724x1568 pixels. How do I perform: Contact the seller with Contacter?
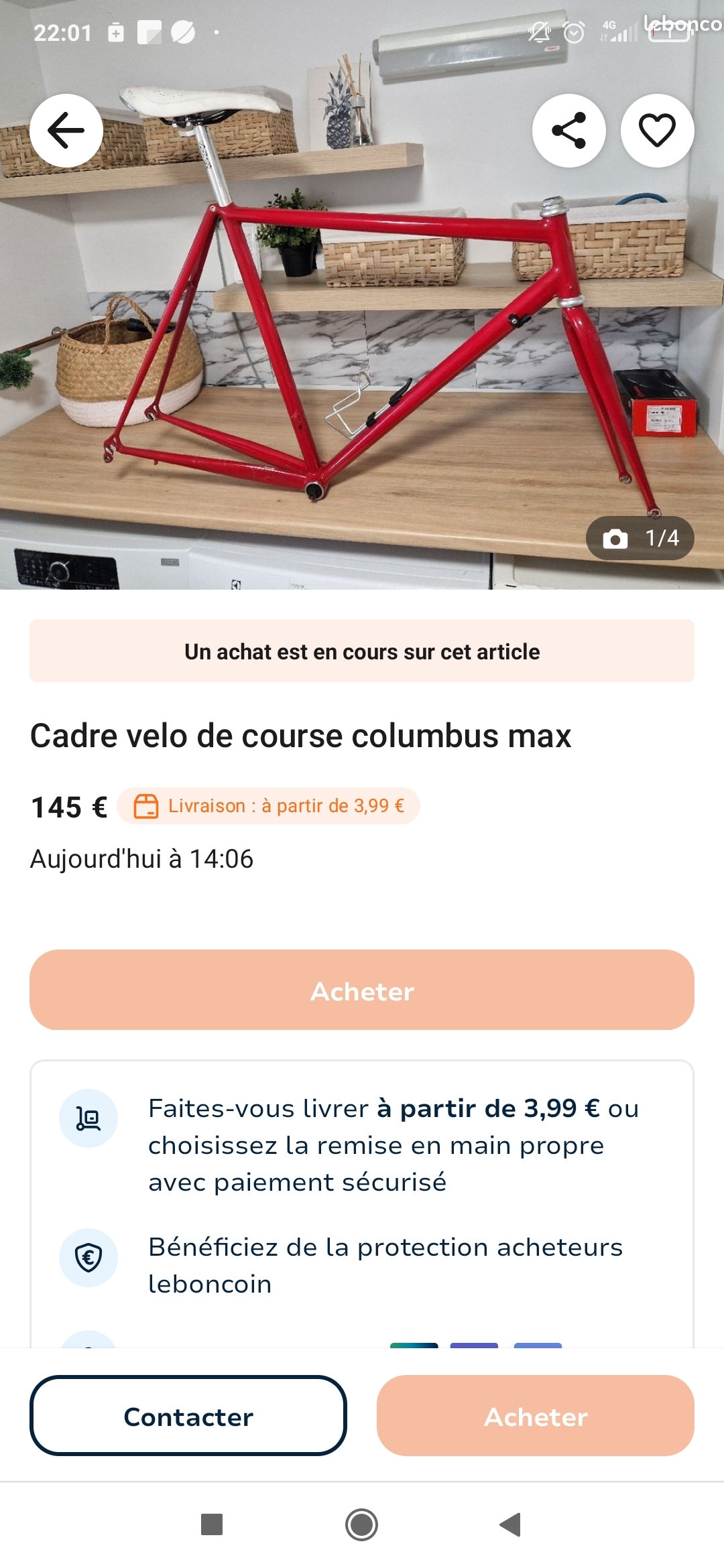click(x=188, y=1416)
